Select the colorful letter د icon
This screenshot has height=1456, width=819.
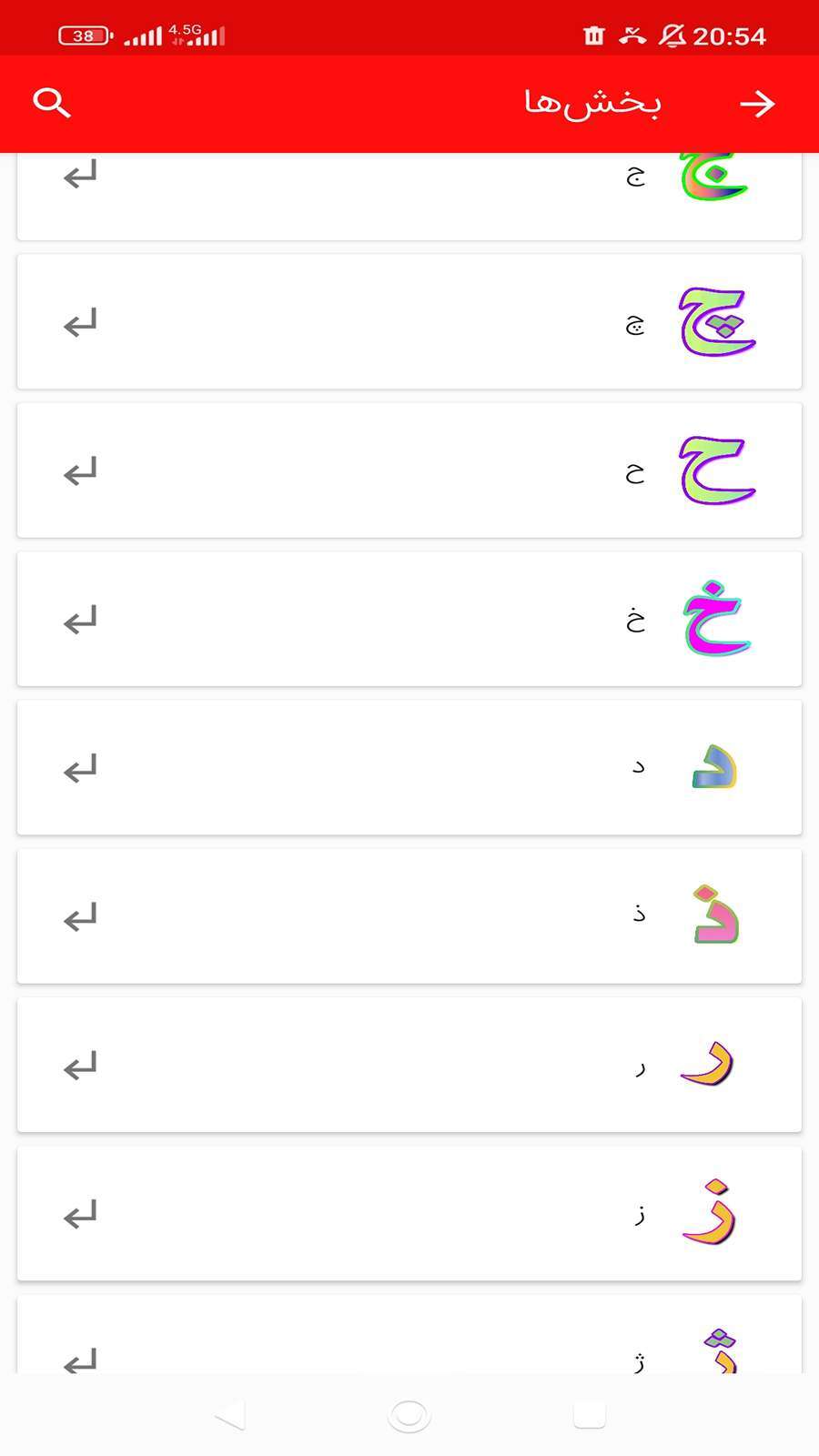(715, 767)
